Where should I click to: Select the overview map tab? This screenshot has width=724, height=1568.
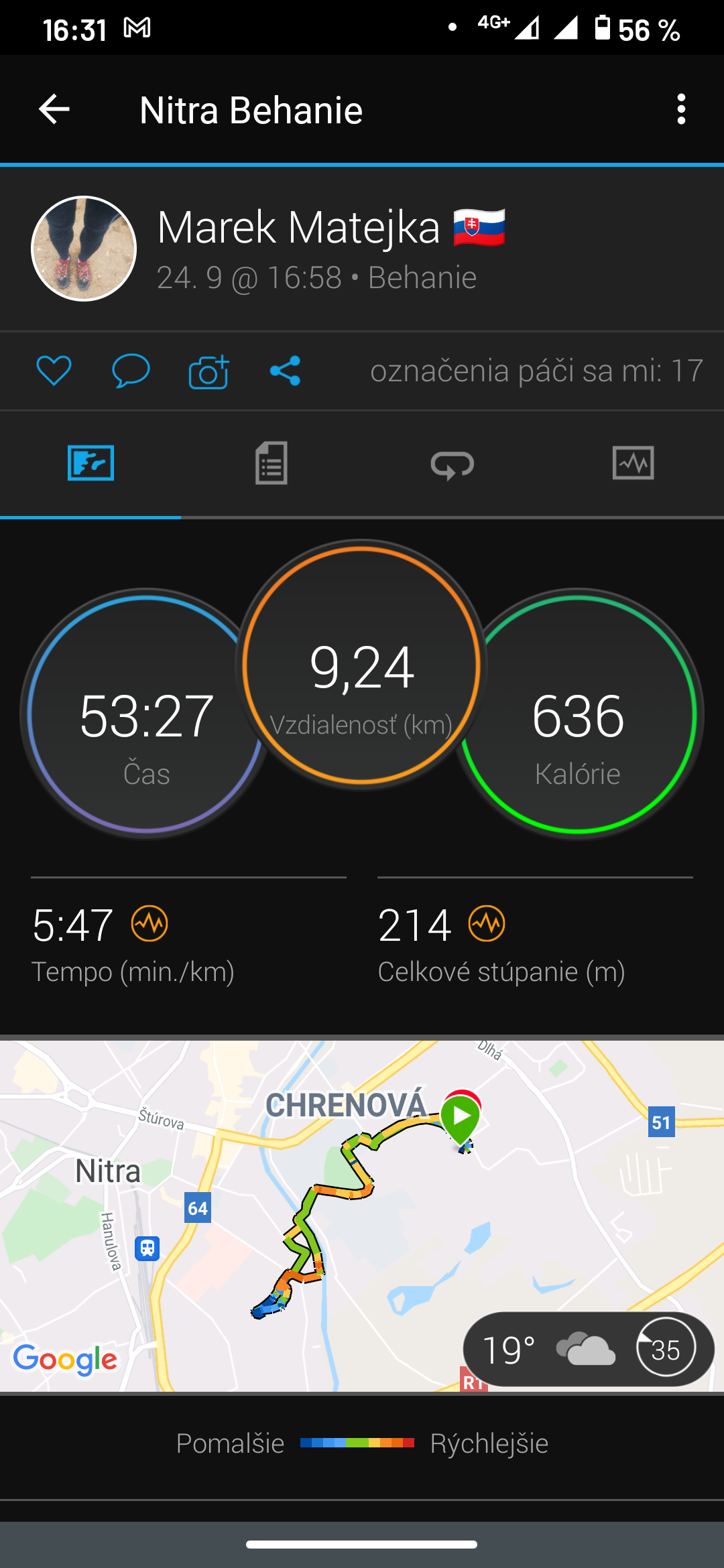[90, 463]
